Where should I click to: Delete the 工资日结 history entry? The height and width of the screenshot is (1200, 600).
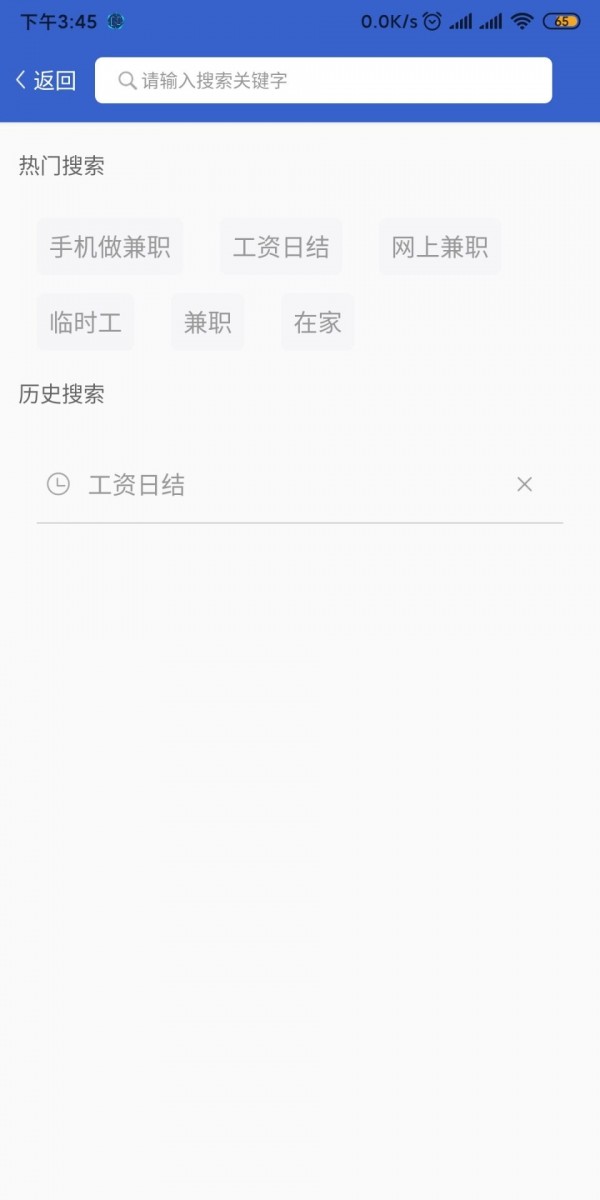(x=524, y=484)
